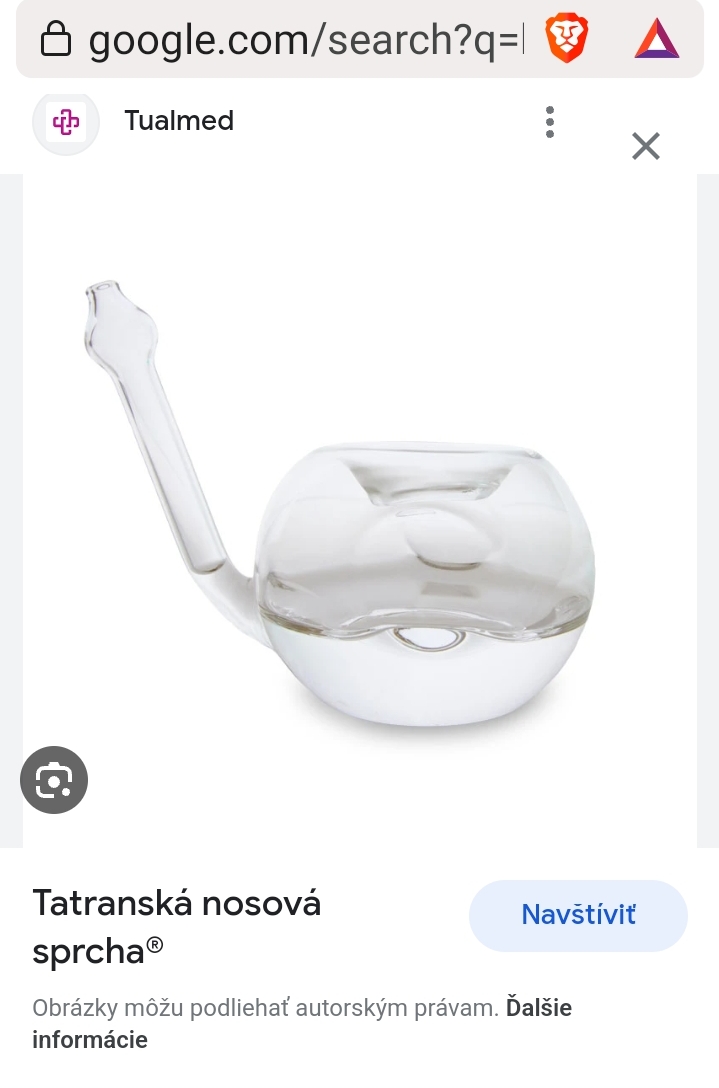Open the Tatranská nosová sprcha title

click(176, 926)
